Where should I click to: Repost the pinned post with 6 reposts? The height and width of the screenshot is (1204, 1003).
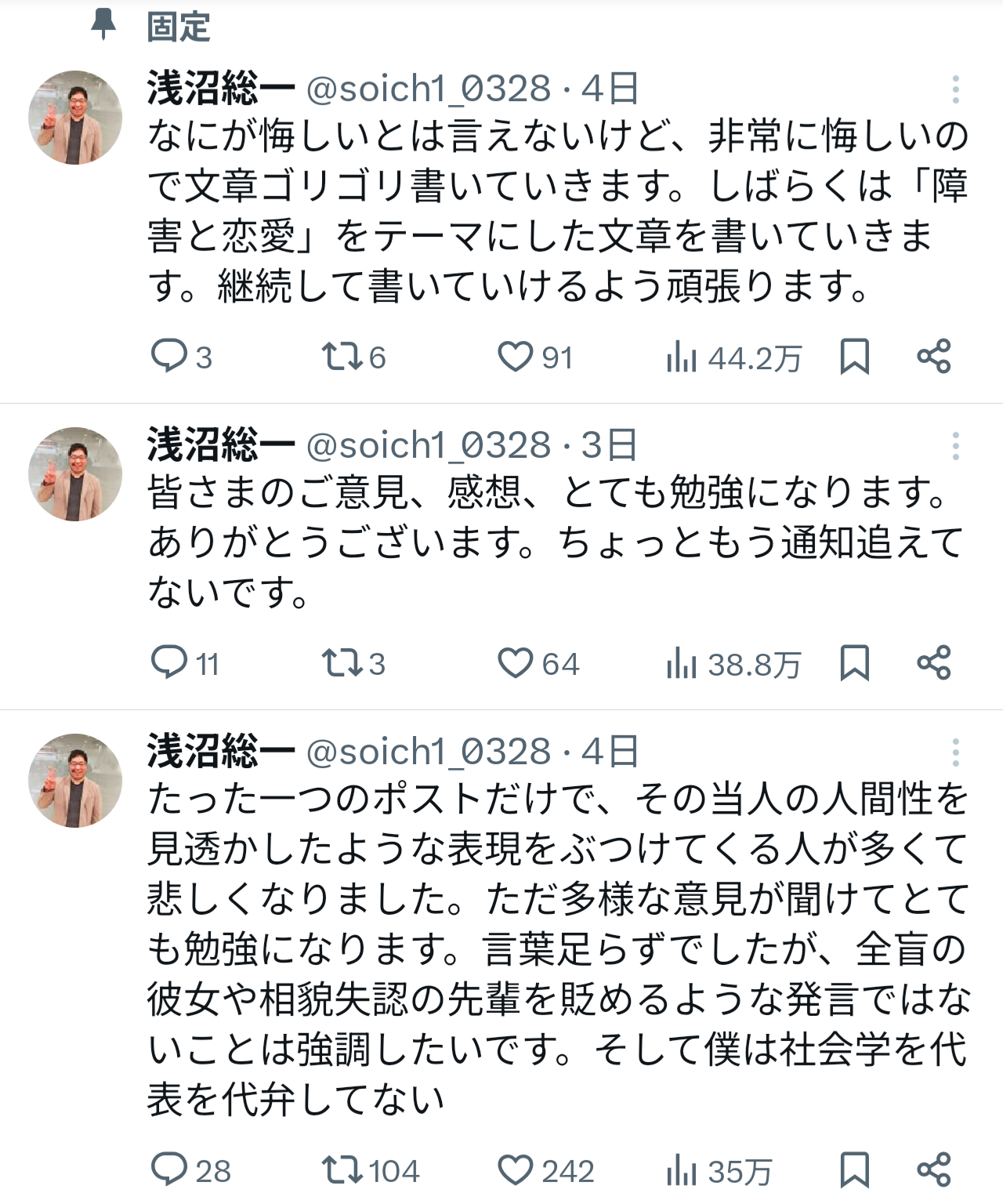tap(342, 356)
